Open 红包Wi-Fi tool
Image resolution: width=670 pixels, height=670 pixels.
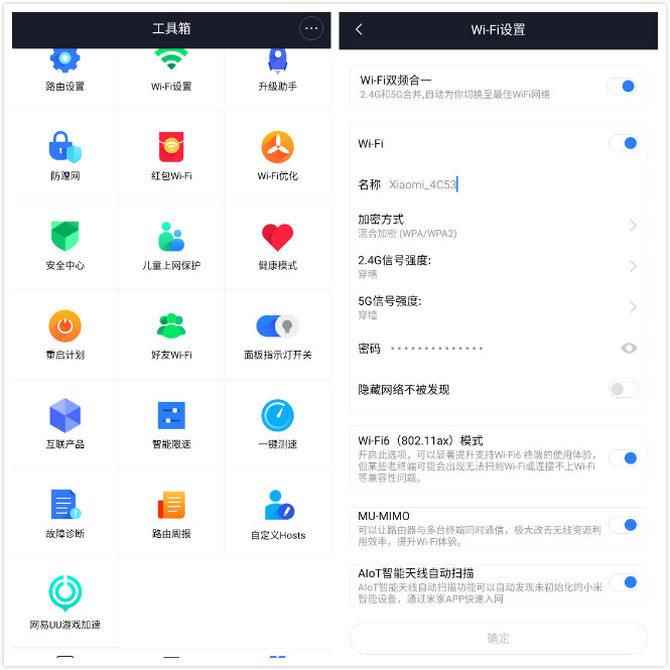pos(172,157)
